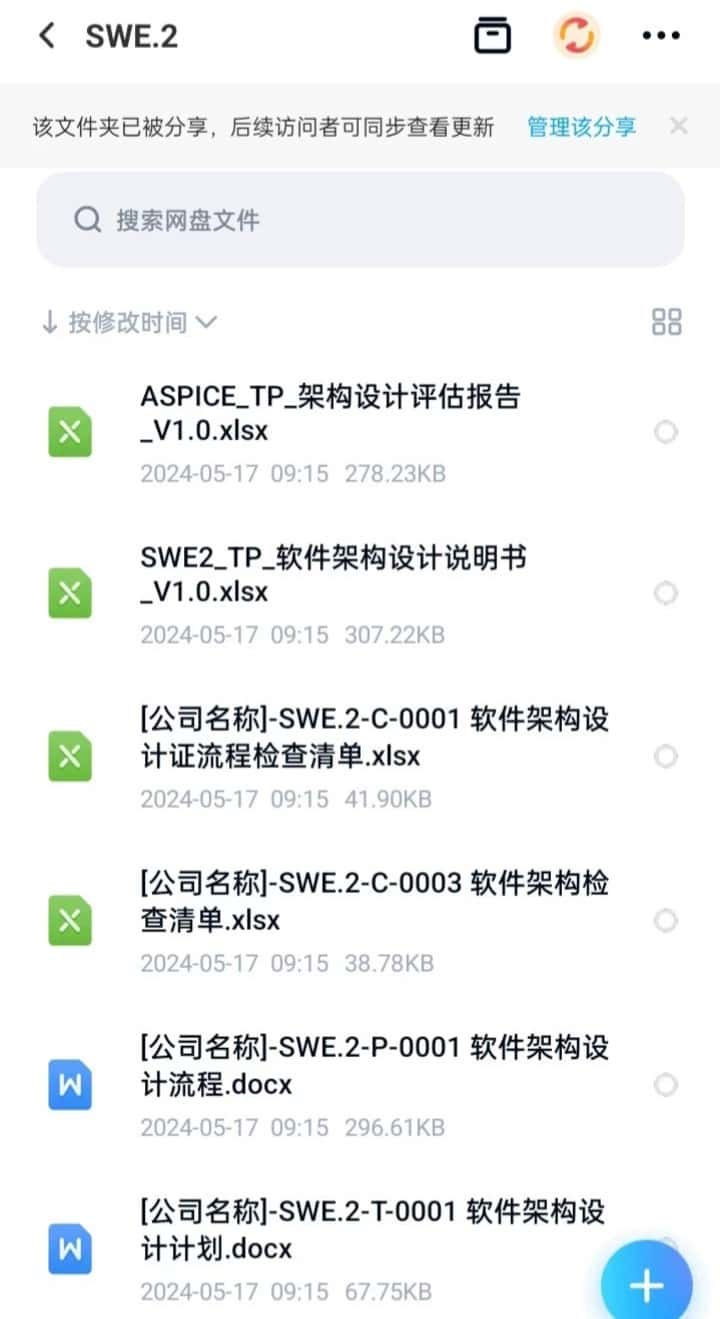Open the transfer list box icon
This screenshot has height=1319, width=720.
click(x=492, y=36)
